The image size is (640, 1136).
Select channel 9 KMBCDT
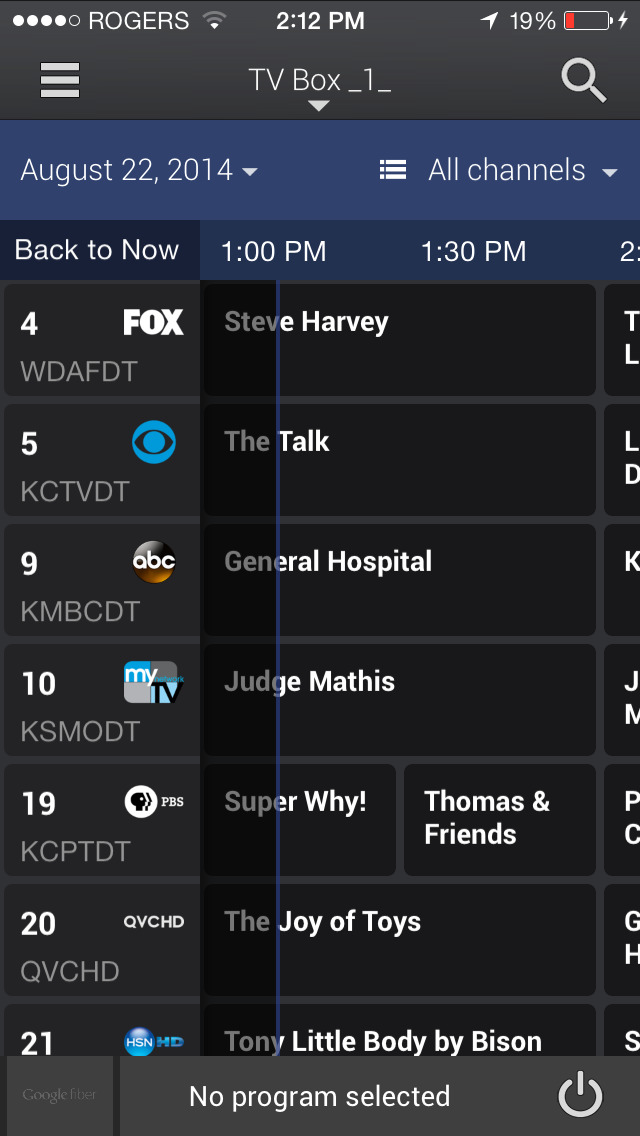click(x=101, y=580)
